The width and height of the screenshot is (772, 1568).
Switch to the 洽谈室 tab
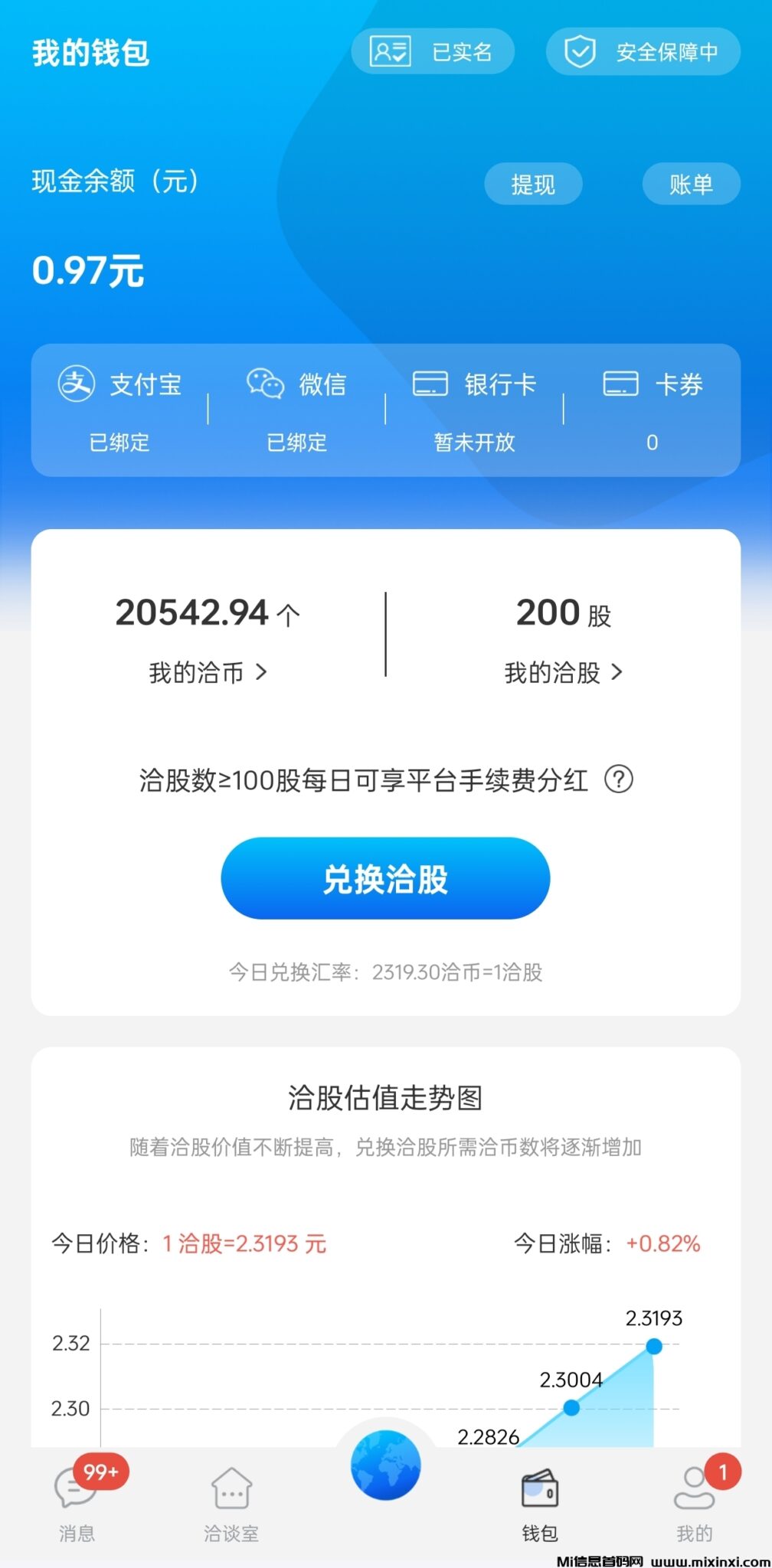231,1502
